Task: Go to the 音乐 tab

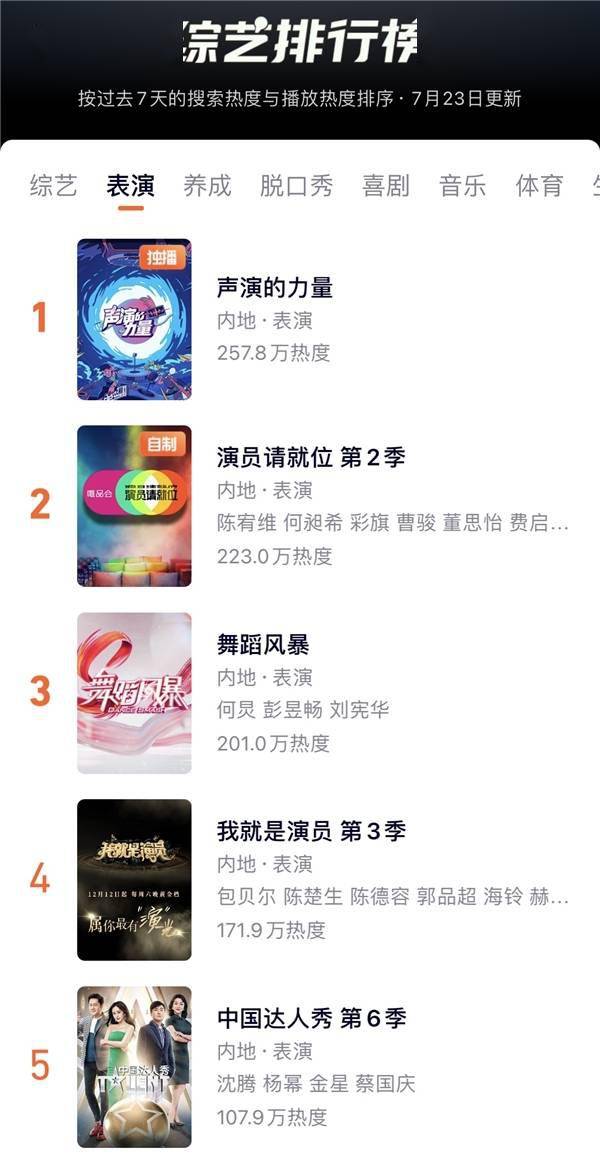Action: pyautogui.click(x=462, y=185)
